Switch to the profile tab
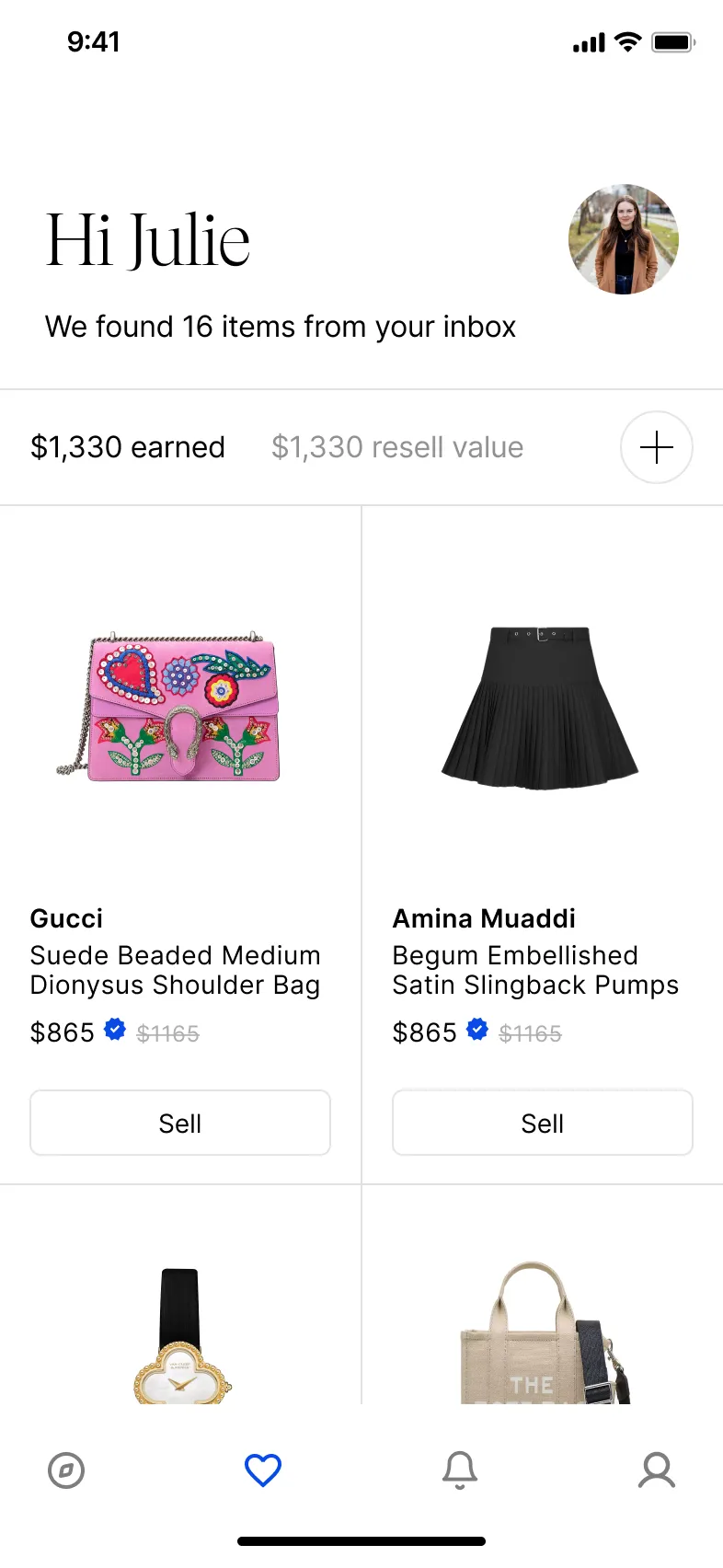723x1568 pixels. (657, 1470)
